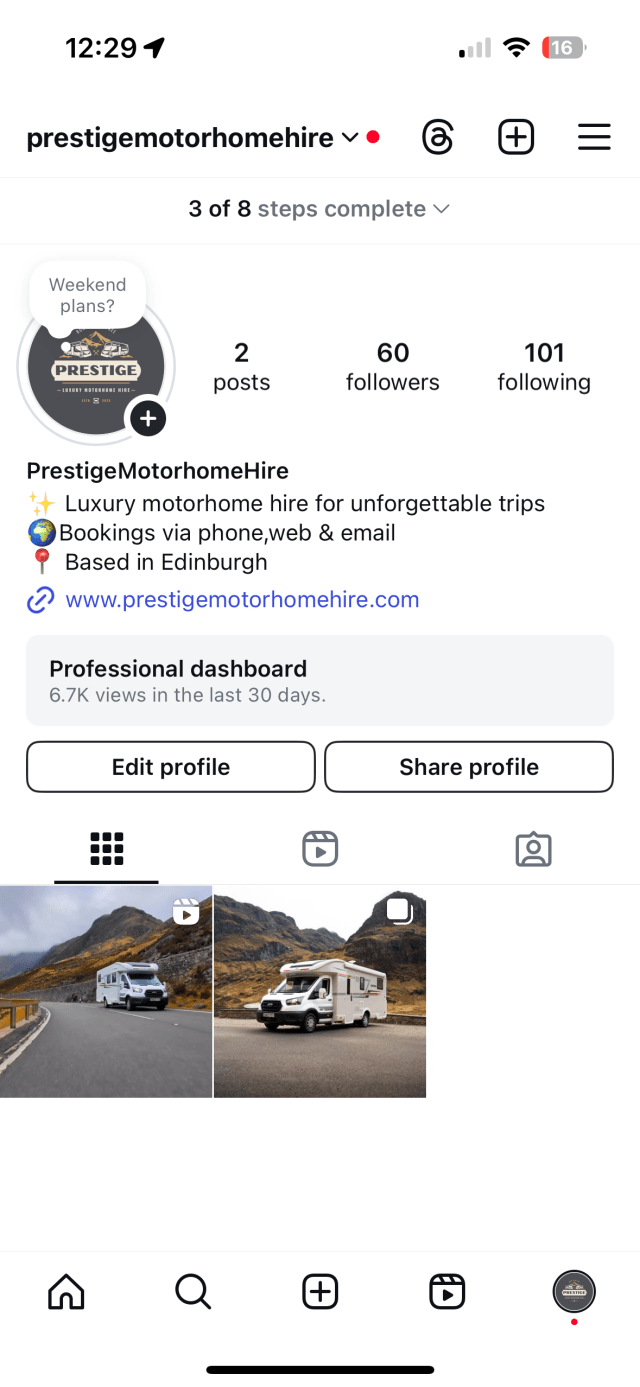View the 60 followers list
Image resolution: width=640 pixels, height=1387 pixels.
coord(393,366)
